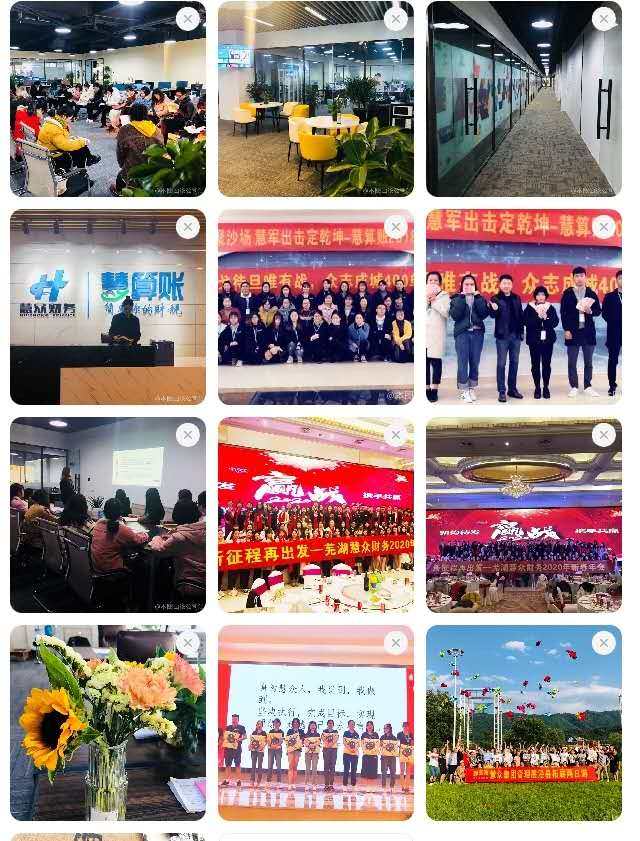This screenshot has height=841, width=640.
Task: Remove the 慧算账 reception desk photo
Action: click(x=187, y=227)
